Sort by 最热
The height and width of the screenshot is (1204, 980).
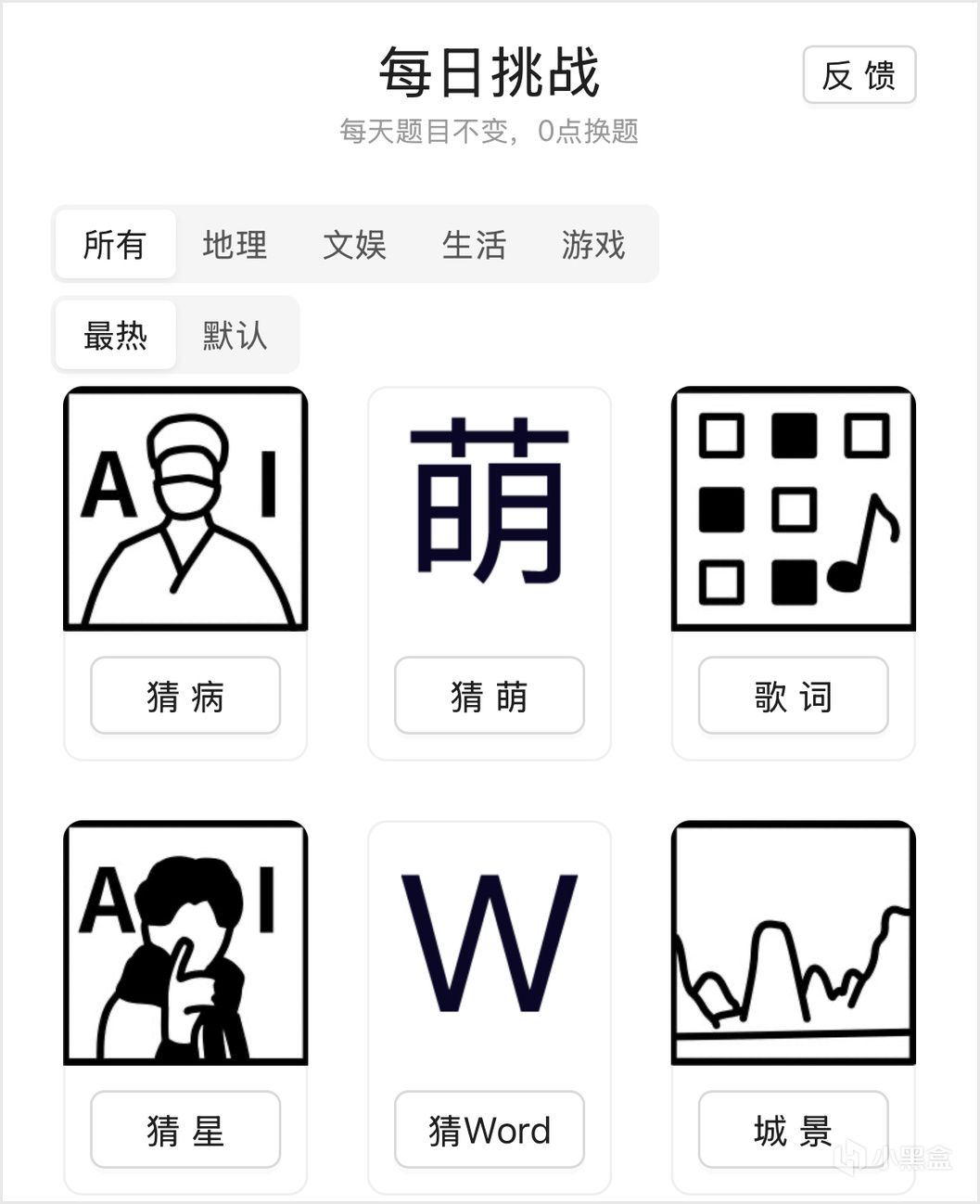[x=115, y=335]
